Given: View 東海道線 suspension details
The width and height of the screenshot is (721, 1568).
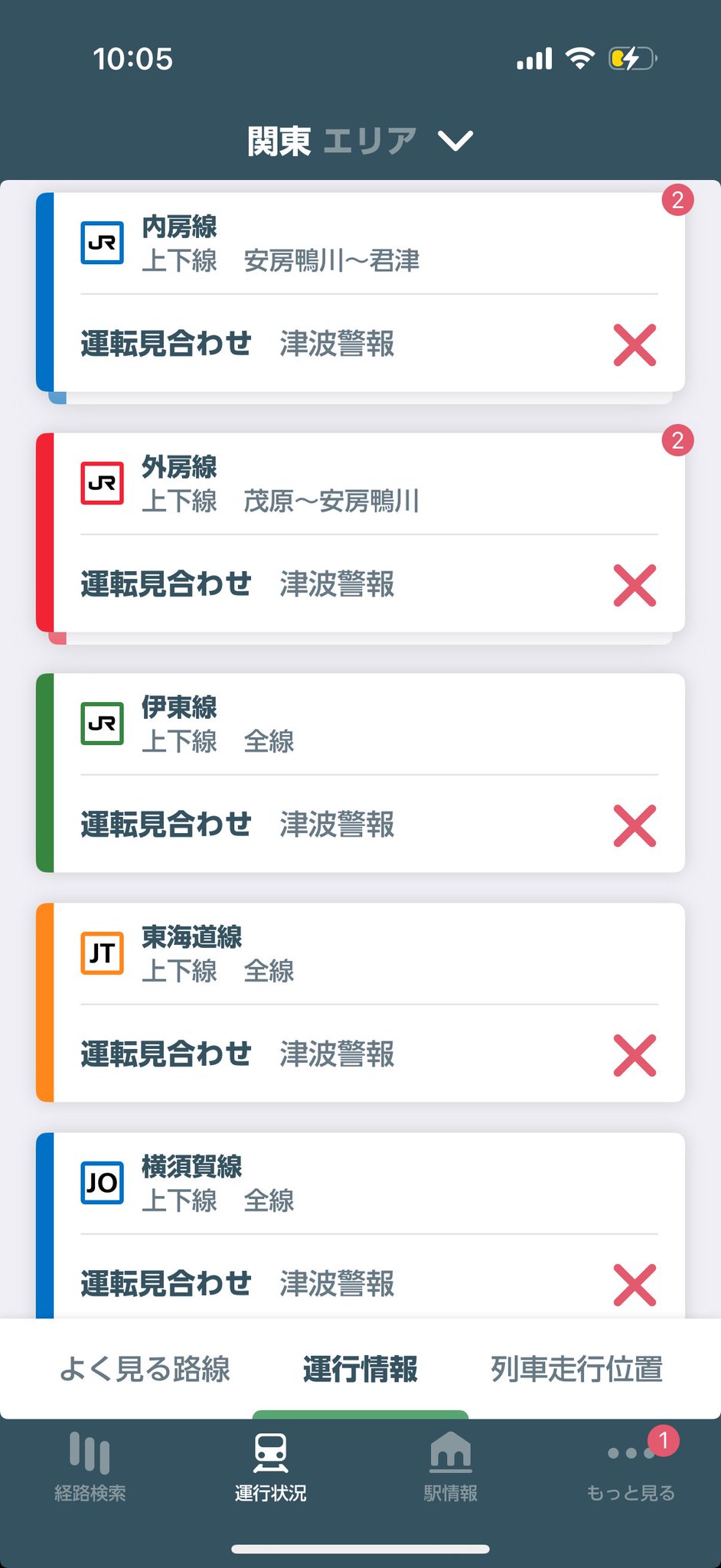Looking at the screenshot, I should [360, 1002].
